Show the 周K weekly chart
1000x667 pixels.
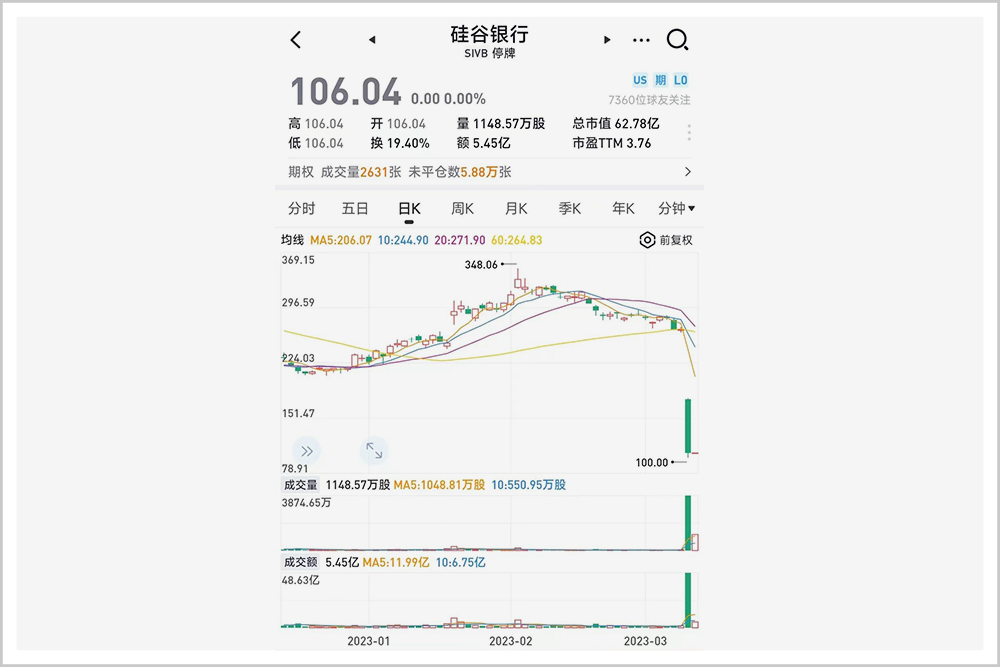(463, 208)
